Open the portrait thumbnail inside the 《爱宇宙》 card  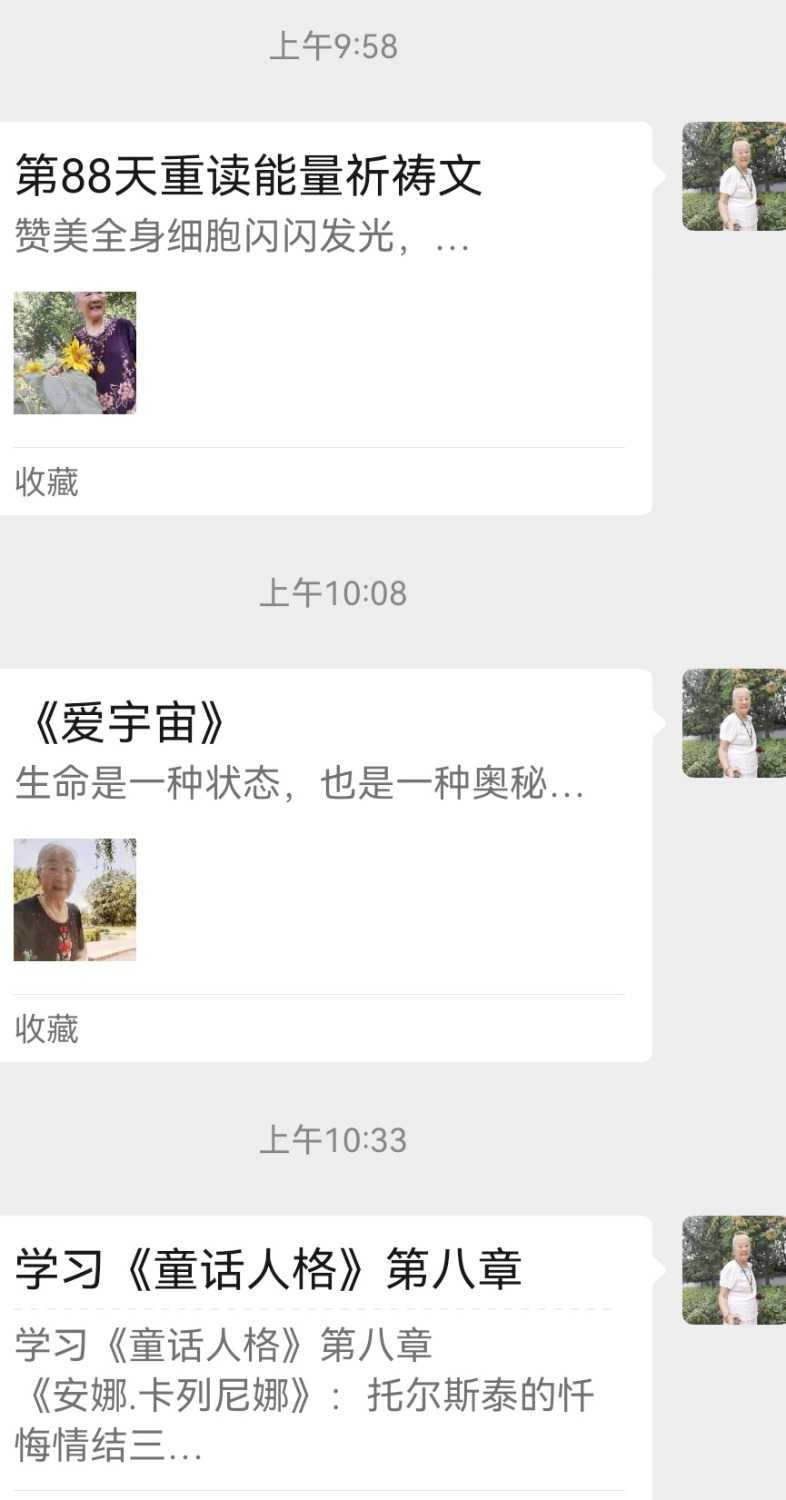pyautogui.click(x=75, y=900)
